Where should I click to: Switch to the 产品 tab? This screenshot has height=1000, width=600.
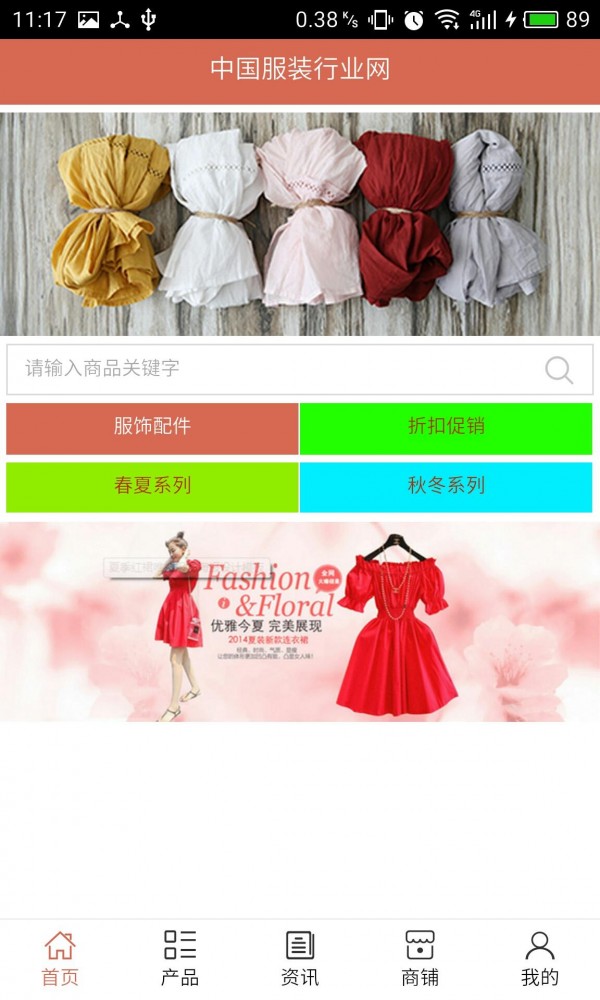click(x=180, y=958)
